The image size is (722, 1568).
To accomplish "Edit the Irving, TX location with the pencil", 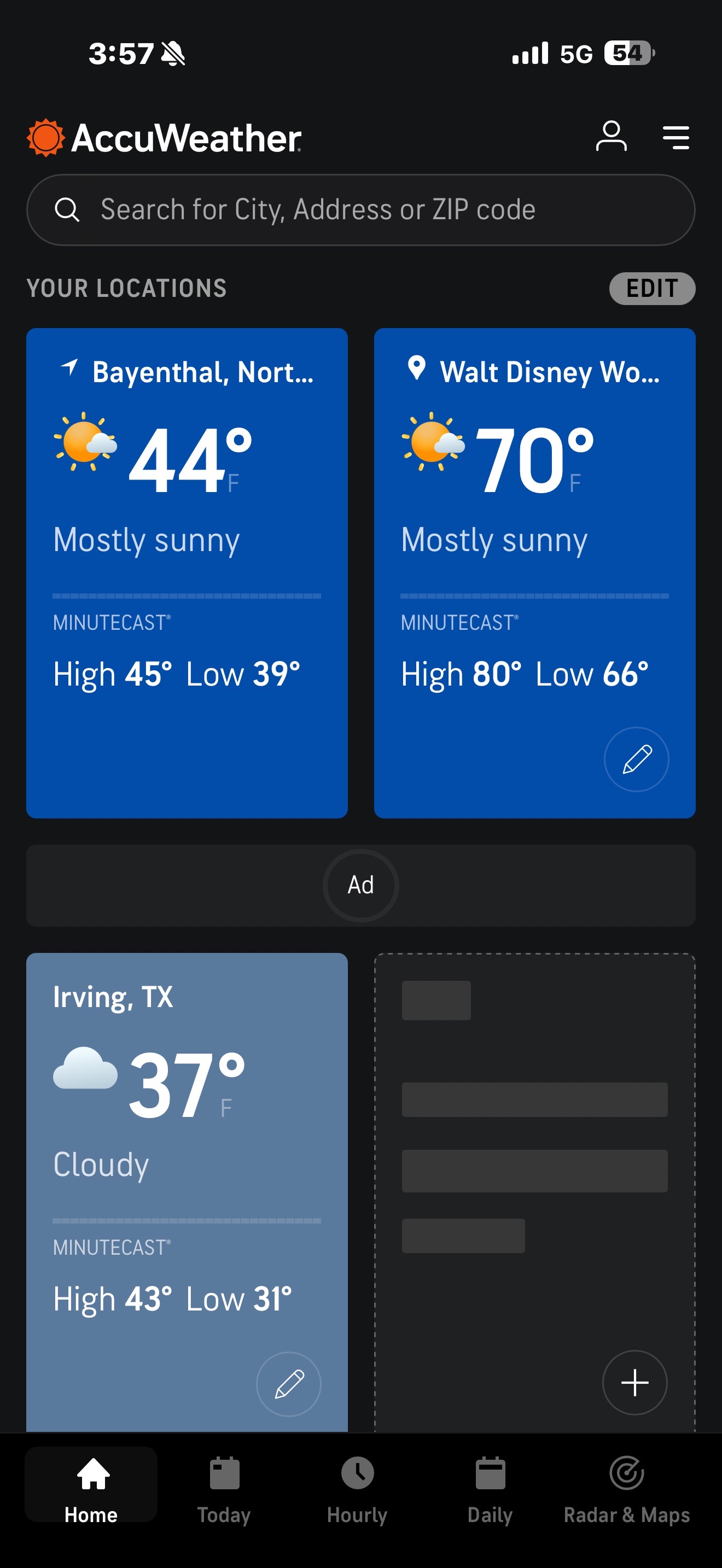I will pos(289,1384).
